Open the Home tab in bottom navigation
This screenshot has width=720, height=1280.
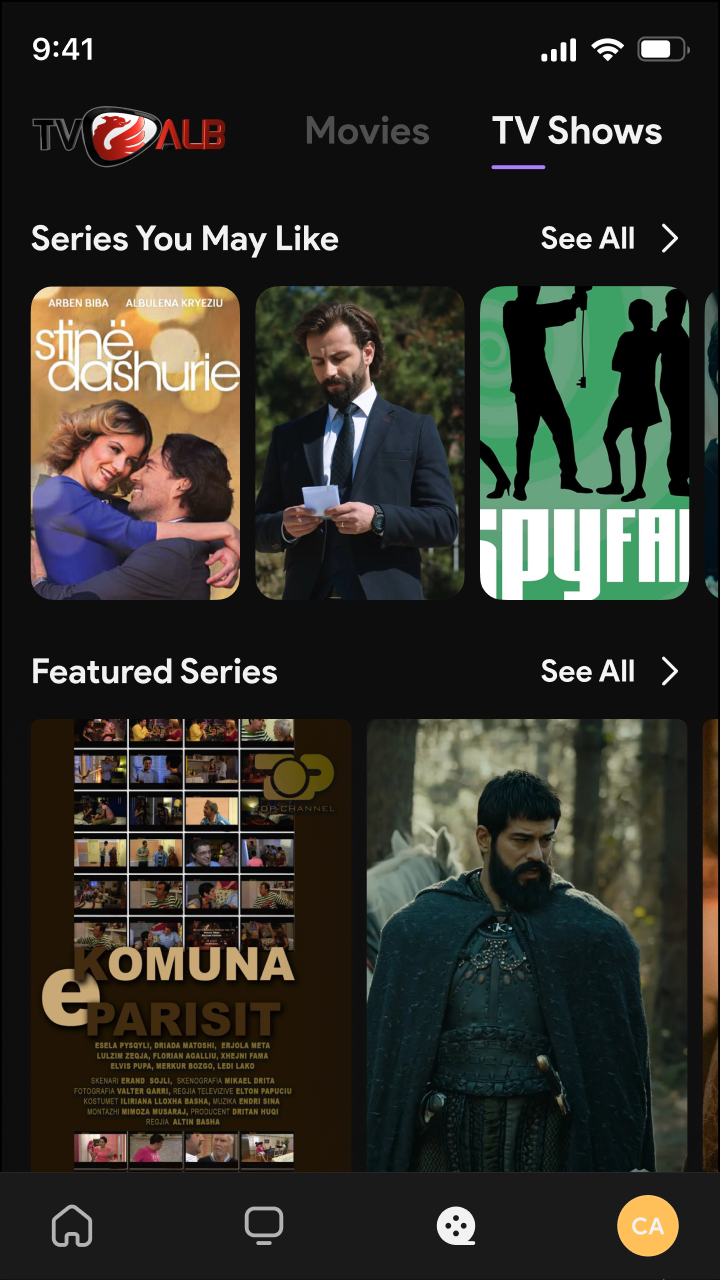coord(71,1225)
